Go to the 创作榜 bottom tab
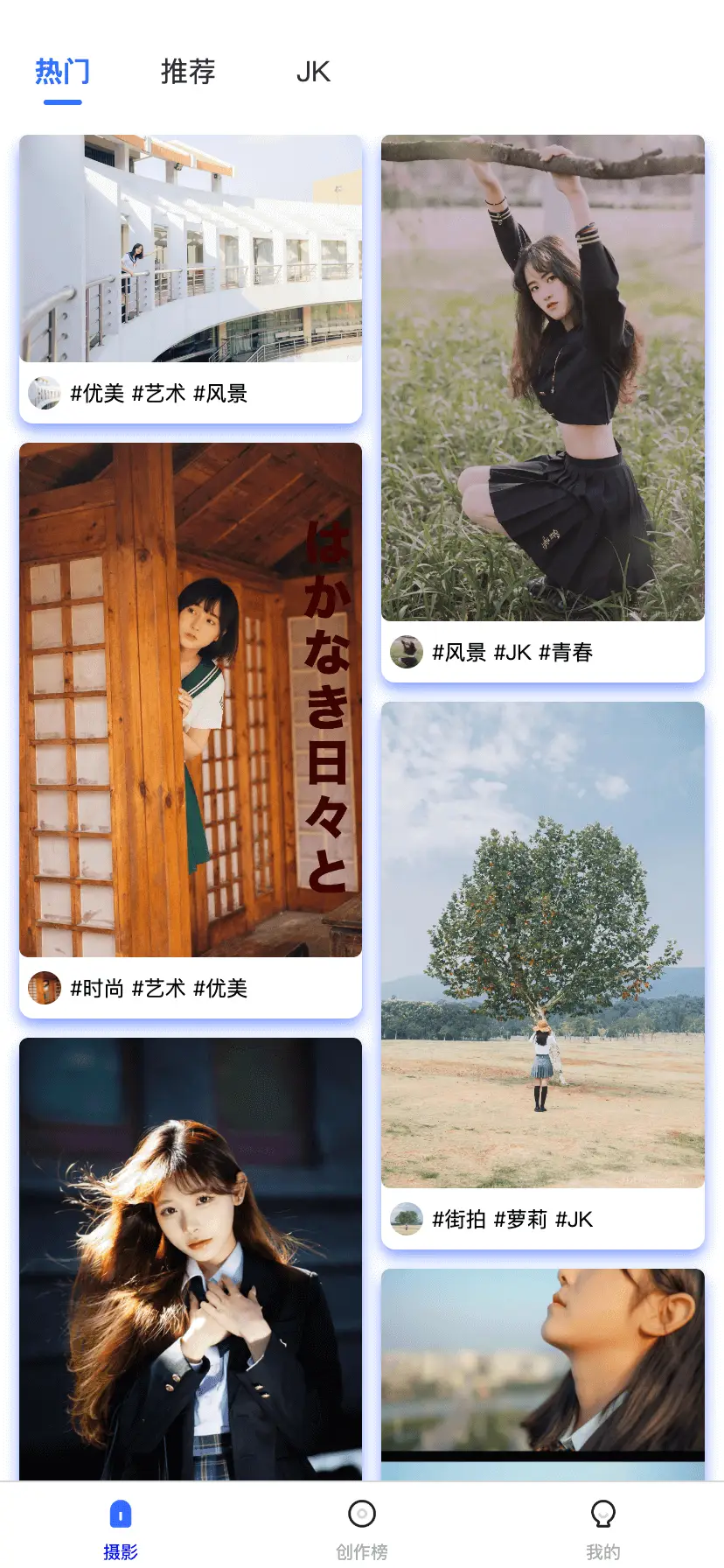The width and height of the screenshot is (724, 1568). point(361,1527)
